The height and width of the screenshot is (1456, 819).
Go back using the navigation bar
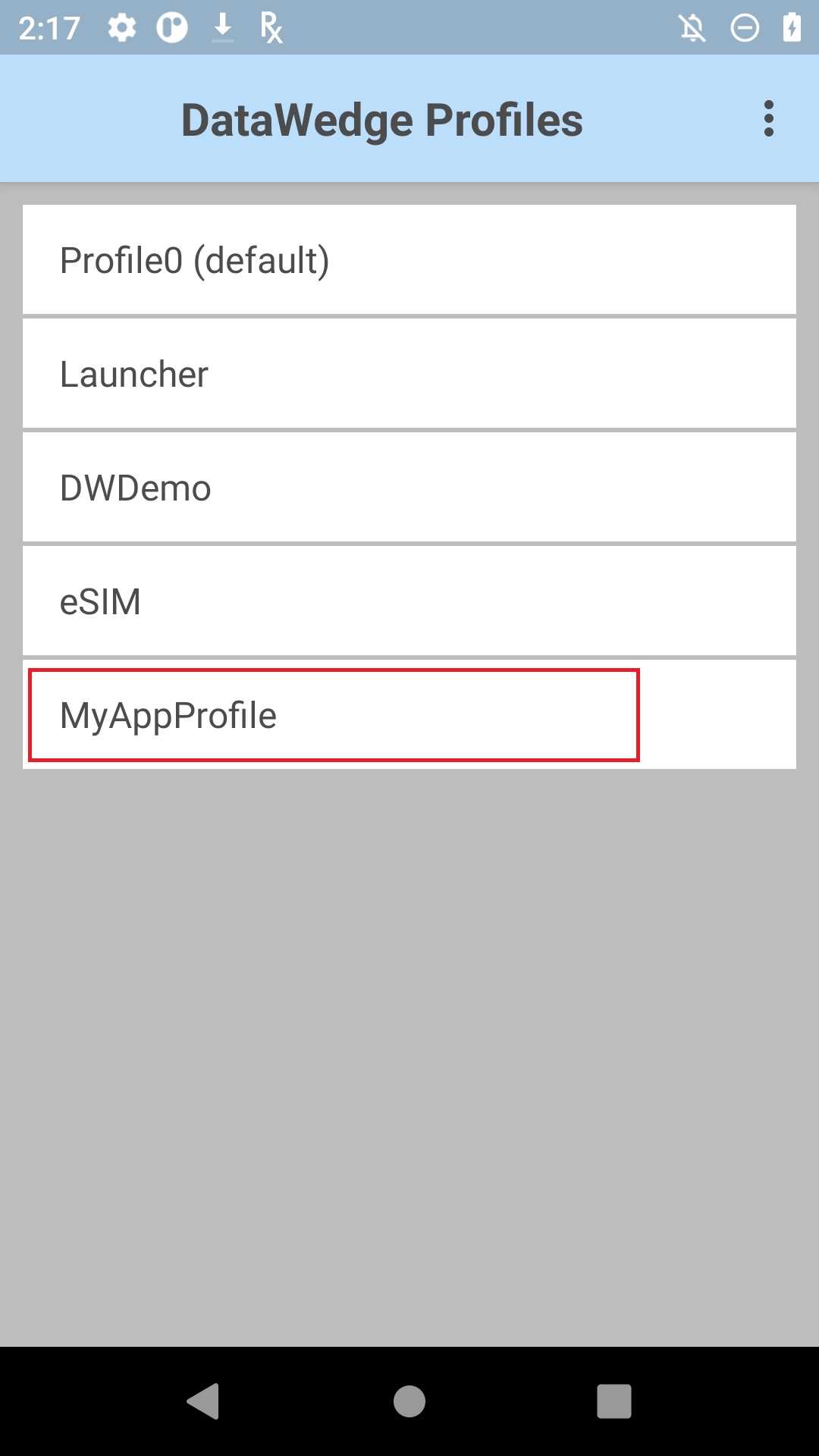click(203, 1401)
